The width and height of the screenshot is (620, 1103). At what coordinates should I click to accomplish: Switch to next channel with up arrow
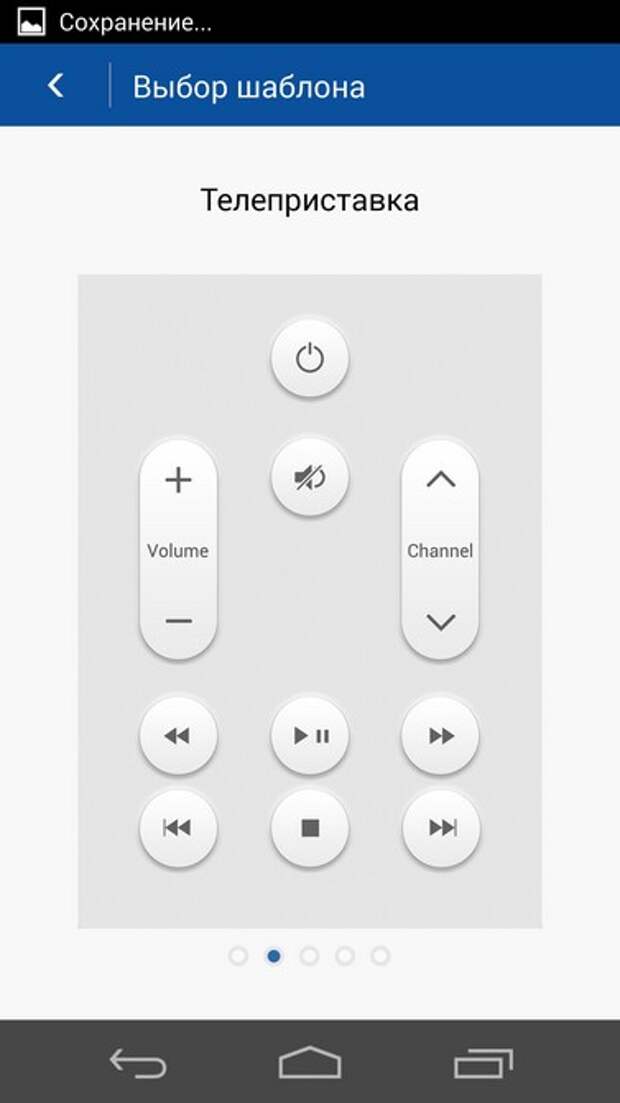(440, 480)
